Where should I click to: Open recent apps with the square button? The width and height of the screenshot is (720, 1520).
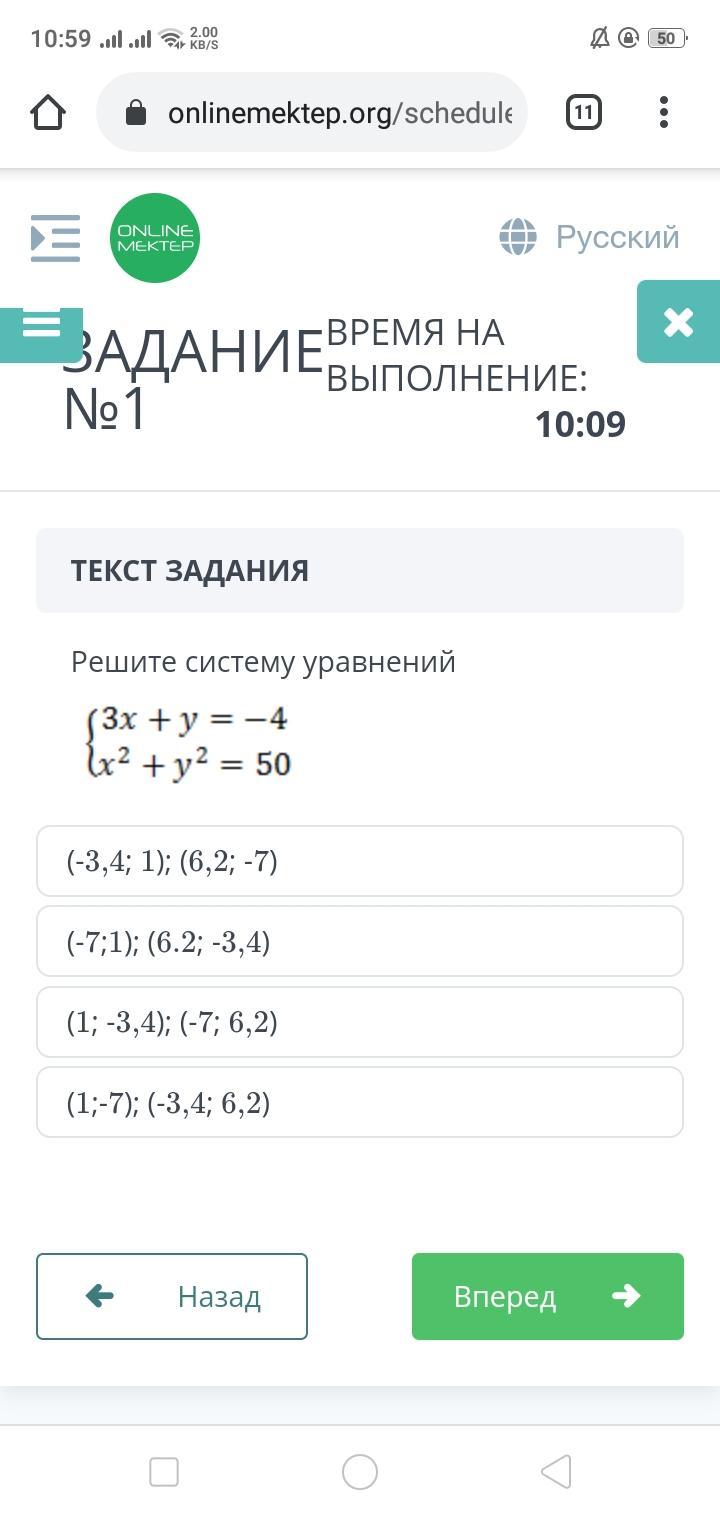pyautogui.click(x=164, y=1472)
